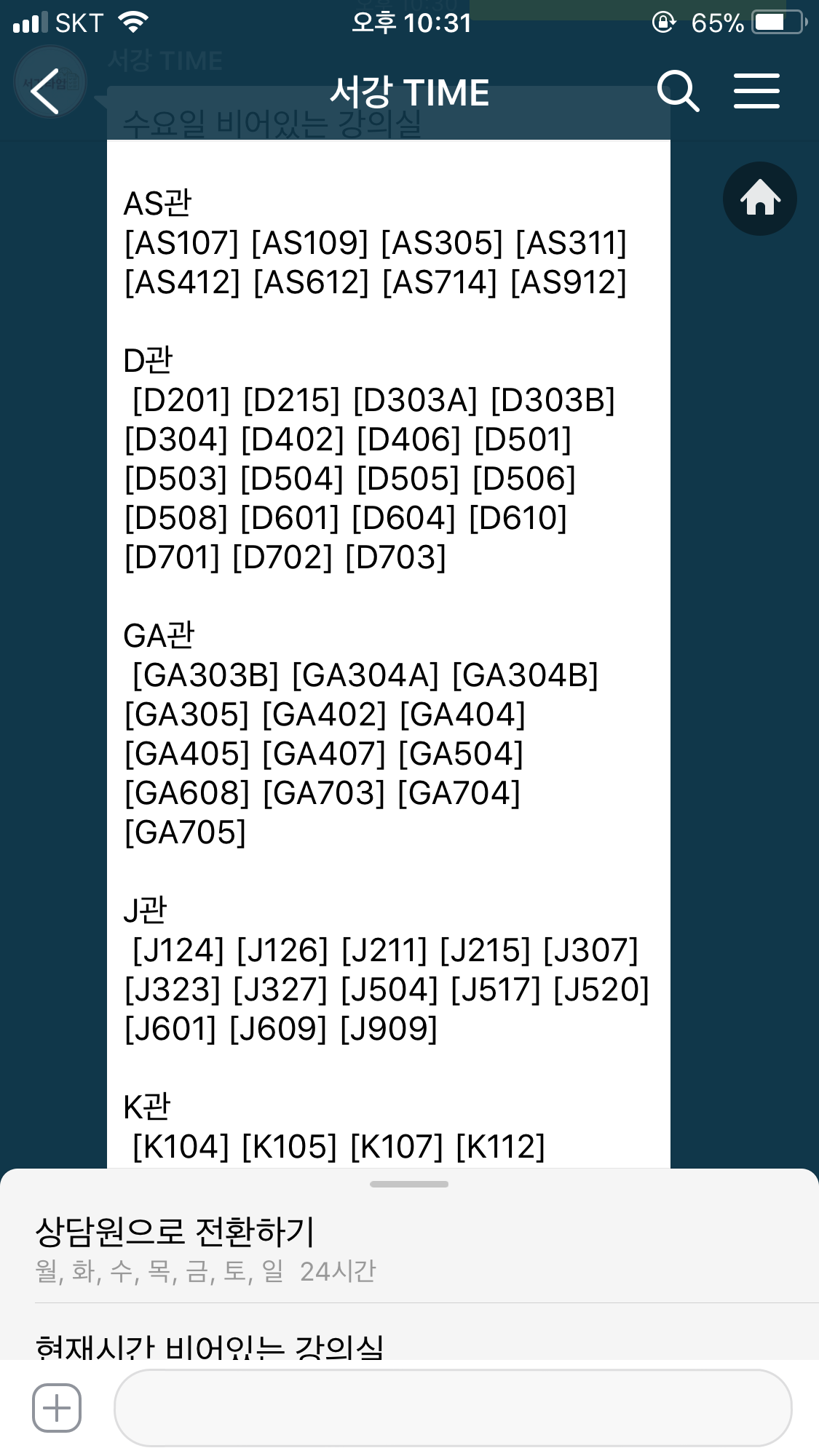Image resolution: width=819 pixels, height=1456 pixels.
Task: Open the plus attachment button
Action: pyautogui.click(x=57, y=1408)
